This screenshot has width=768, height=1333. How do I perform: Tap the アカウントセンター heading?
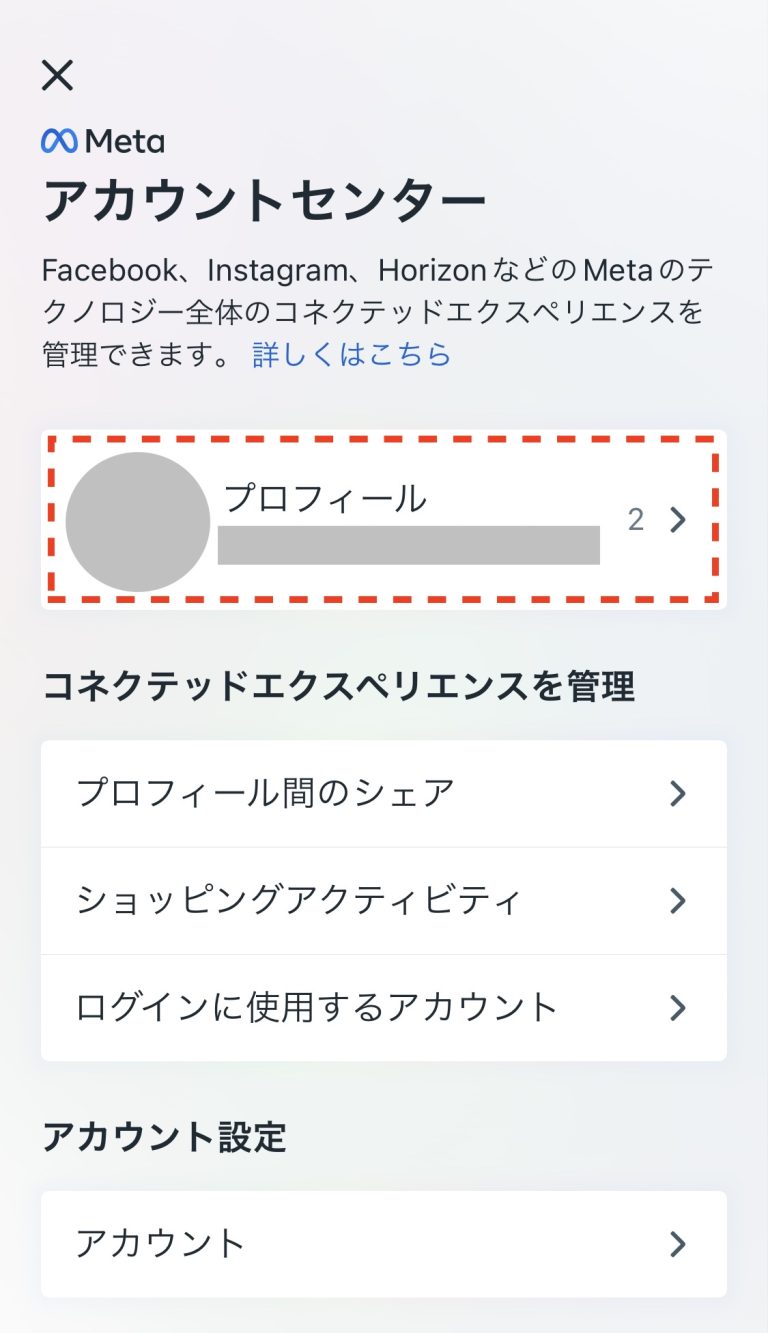pos(264,197)
